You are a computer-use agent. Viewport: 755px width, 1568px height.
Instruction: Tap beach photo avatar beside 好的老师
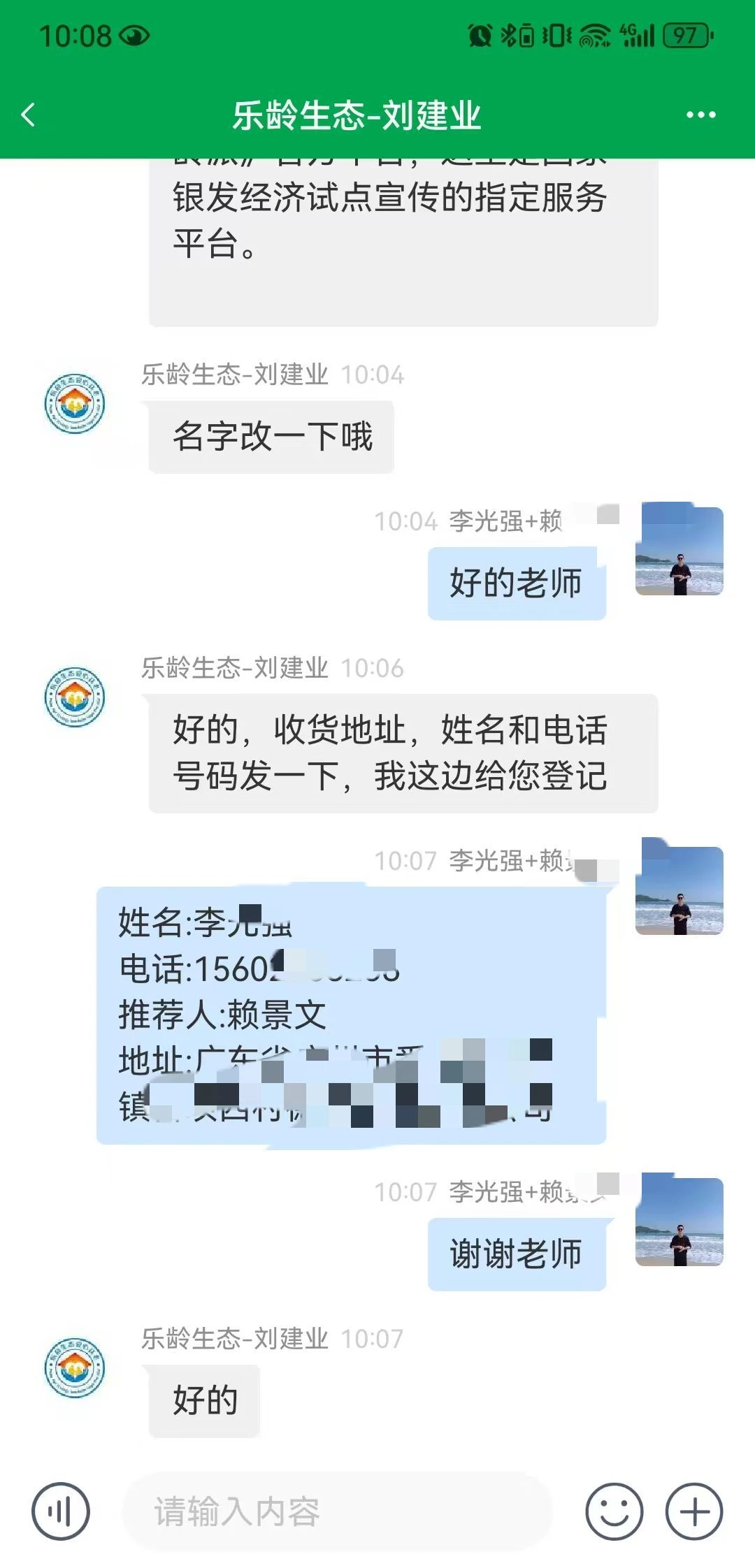[679, 550]
